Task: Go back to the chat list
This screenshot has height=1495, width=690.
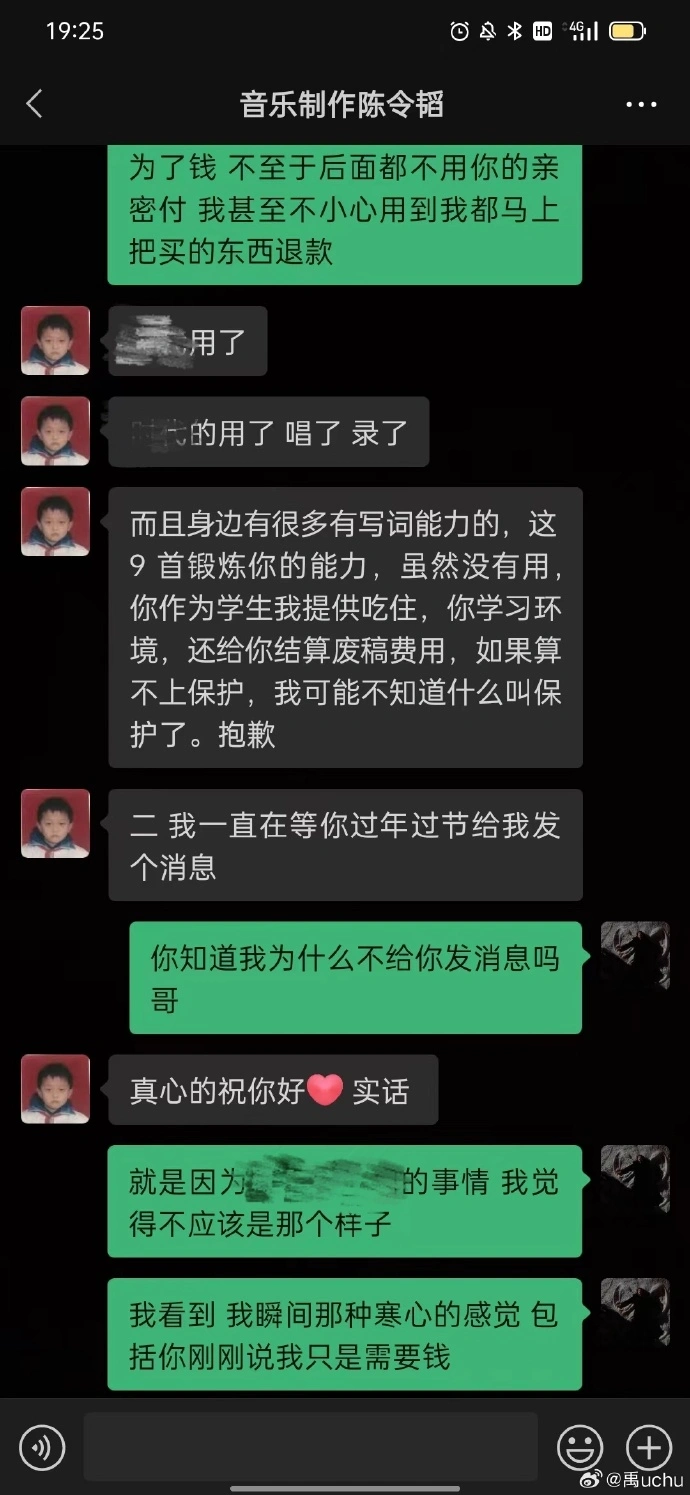Action: pyautogui.click(x=35, y=104)
